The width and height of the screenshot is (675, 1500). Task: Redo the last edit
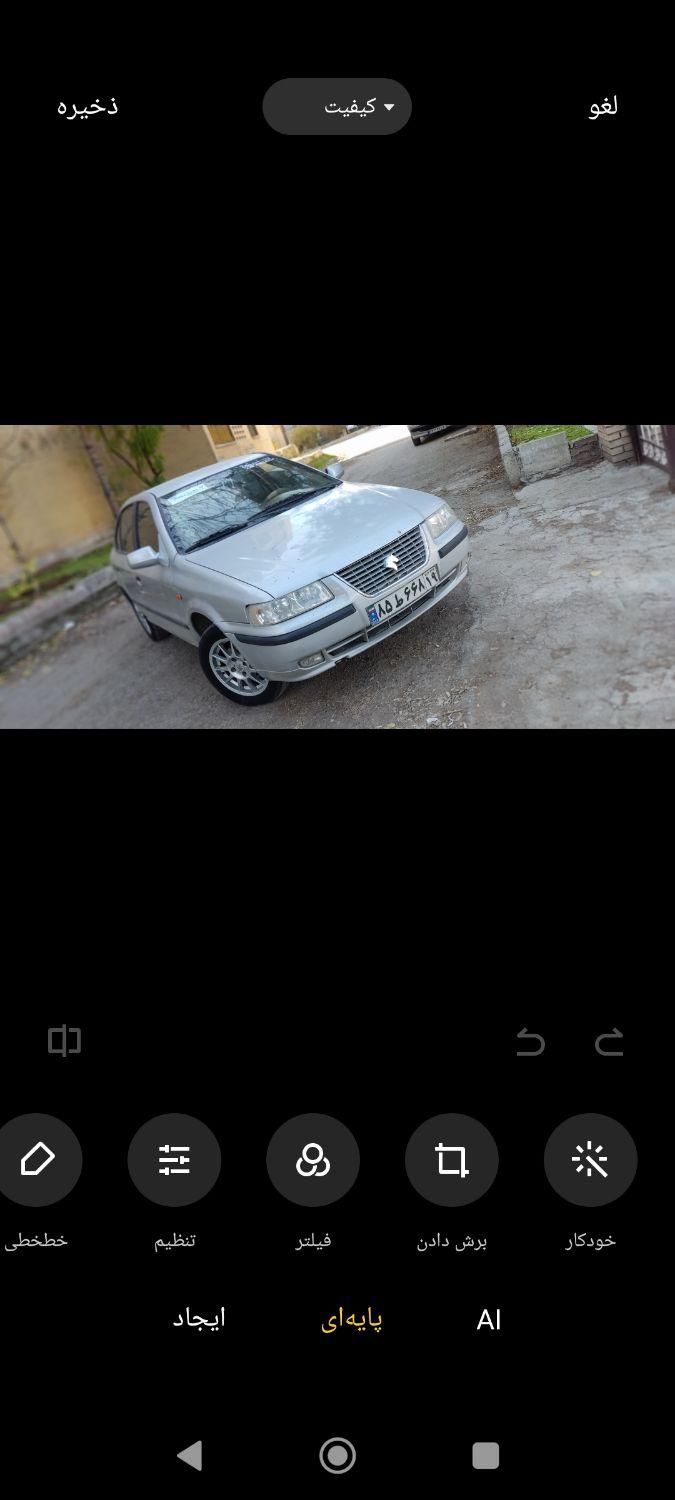[609, 1043]
